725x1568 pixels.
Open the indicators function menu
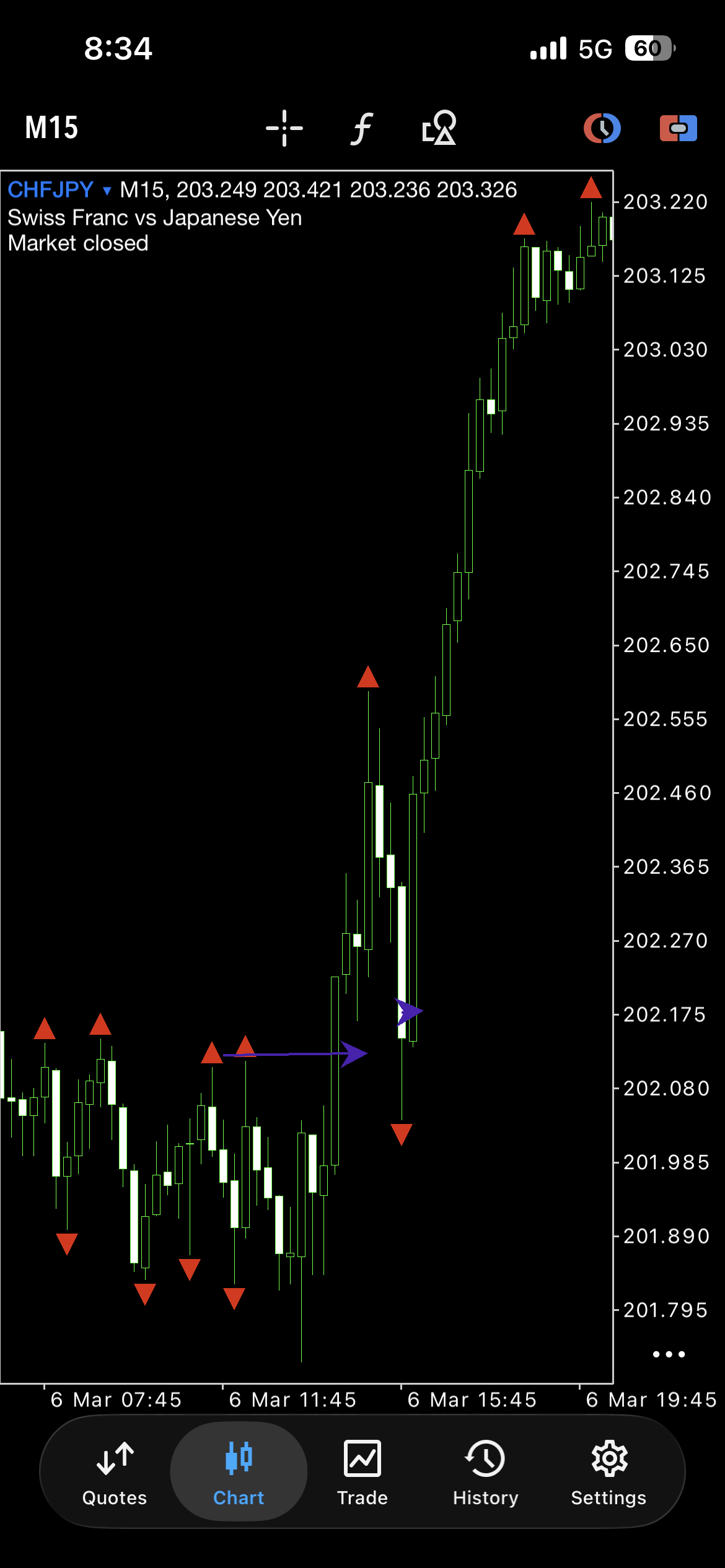[362, 128]
